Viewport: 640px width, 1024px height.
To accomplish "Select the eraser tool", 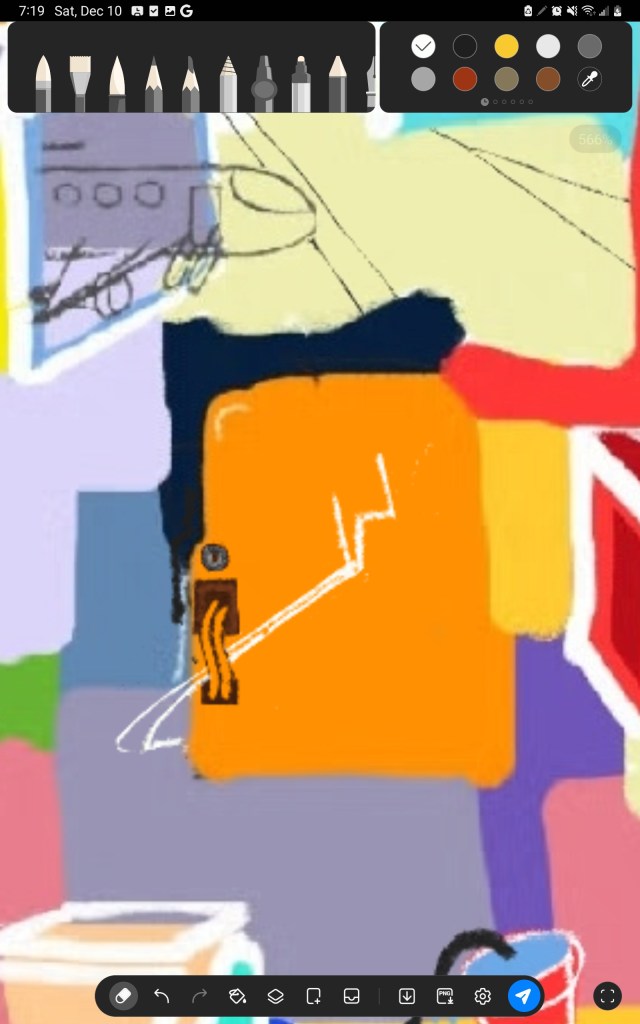I will [x=123, y=996].
